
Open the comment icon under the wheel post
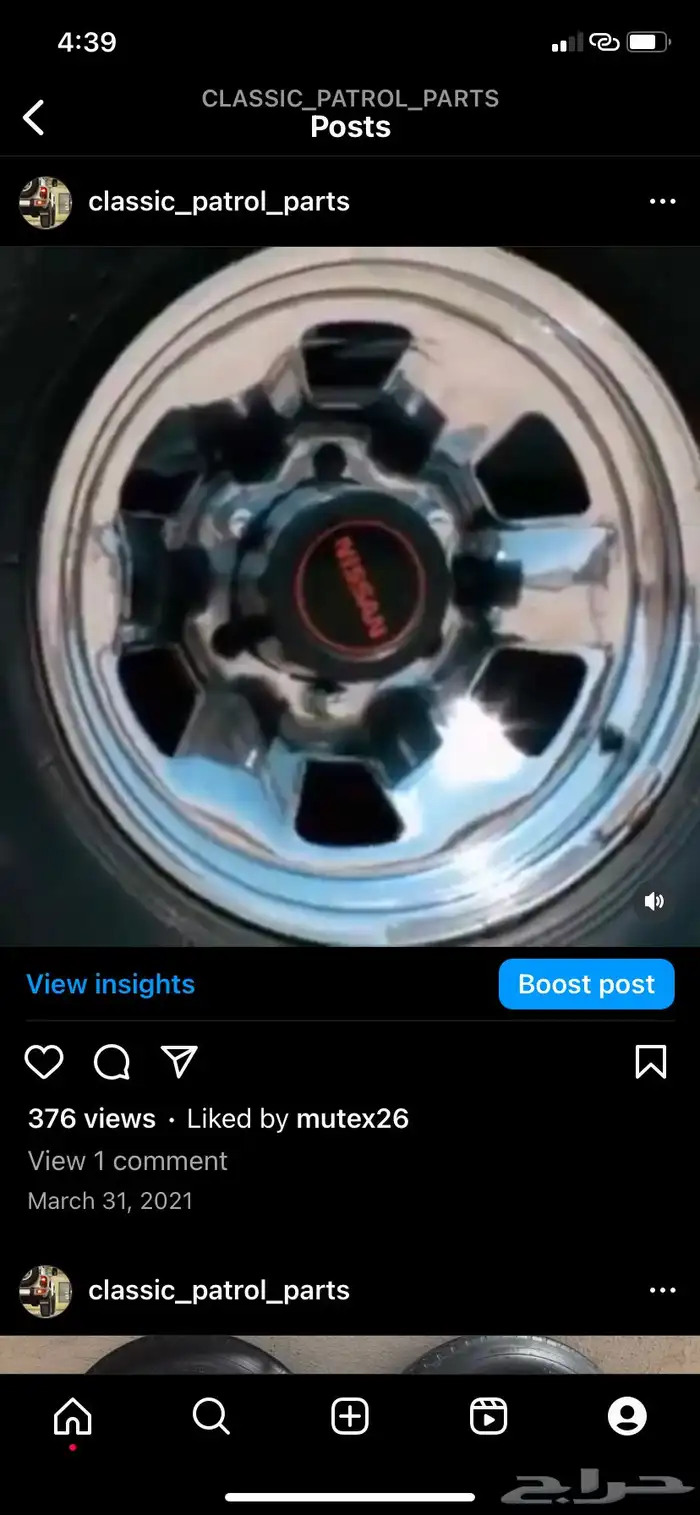(112, 1062)
